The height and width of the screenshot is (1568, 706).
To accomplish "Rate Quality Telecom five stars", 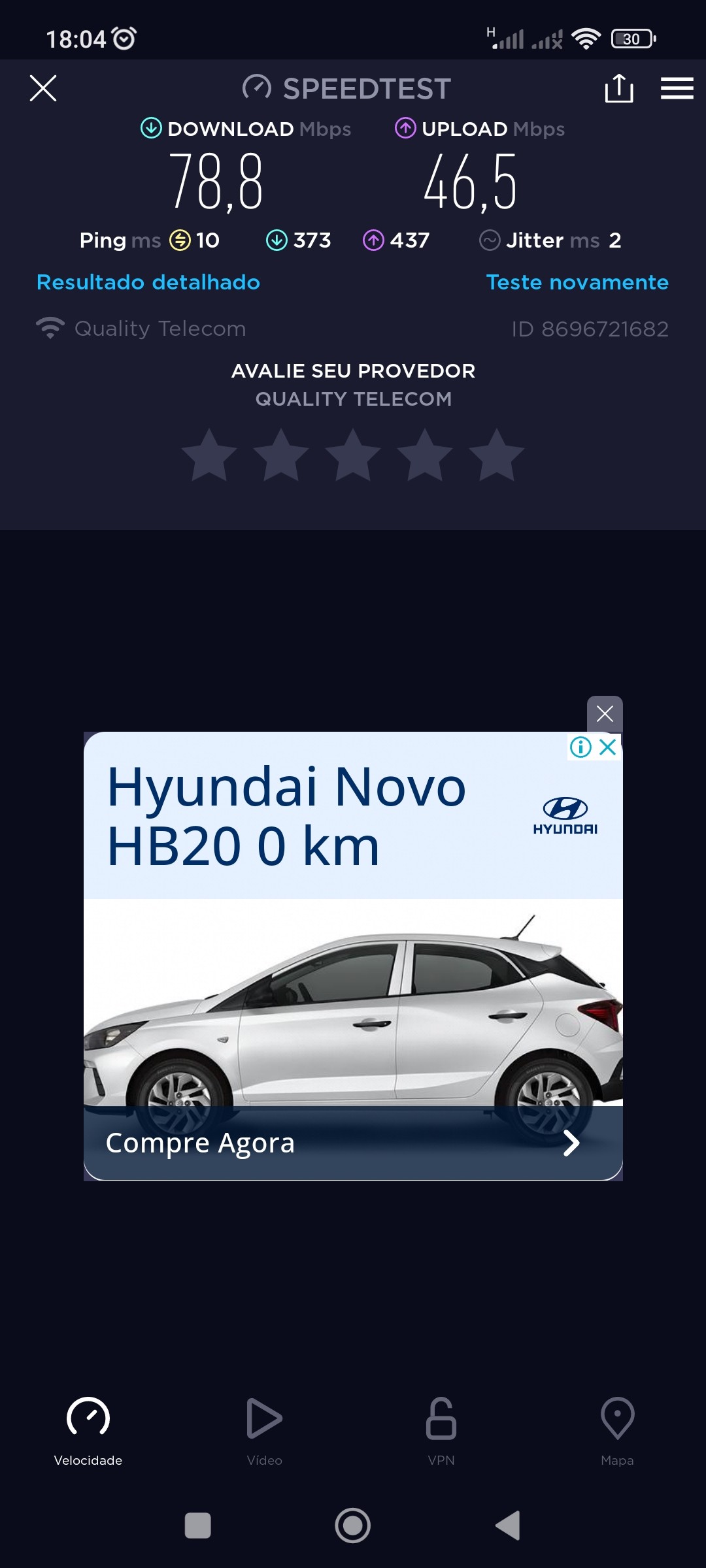I will click(x=497, y=456).
